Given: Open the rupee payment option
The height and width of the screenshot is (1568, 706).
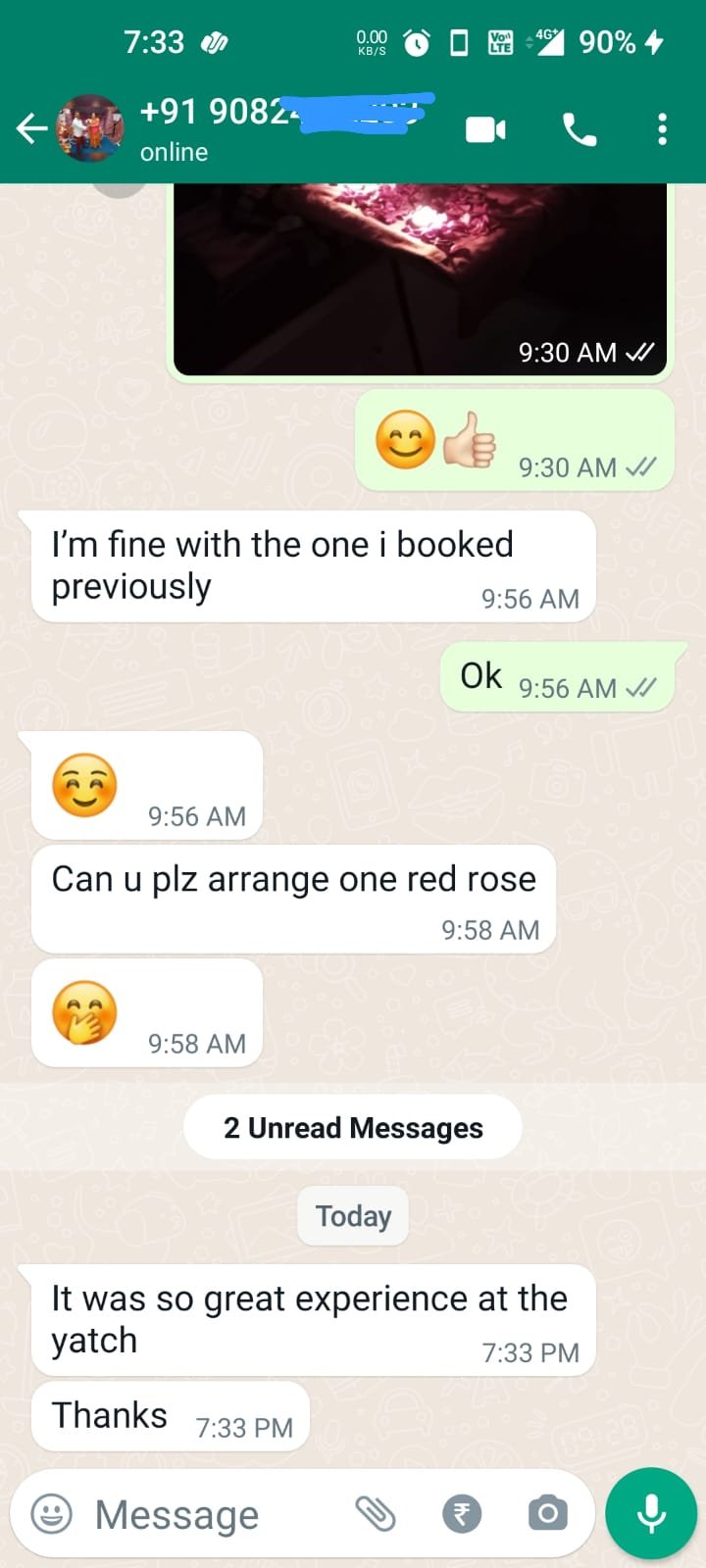Looking at the screenshot, I should coord(462,1514).
